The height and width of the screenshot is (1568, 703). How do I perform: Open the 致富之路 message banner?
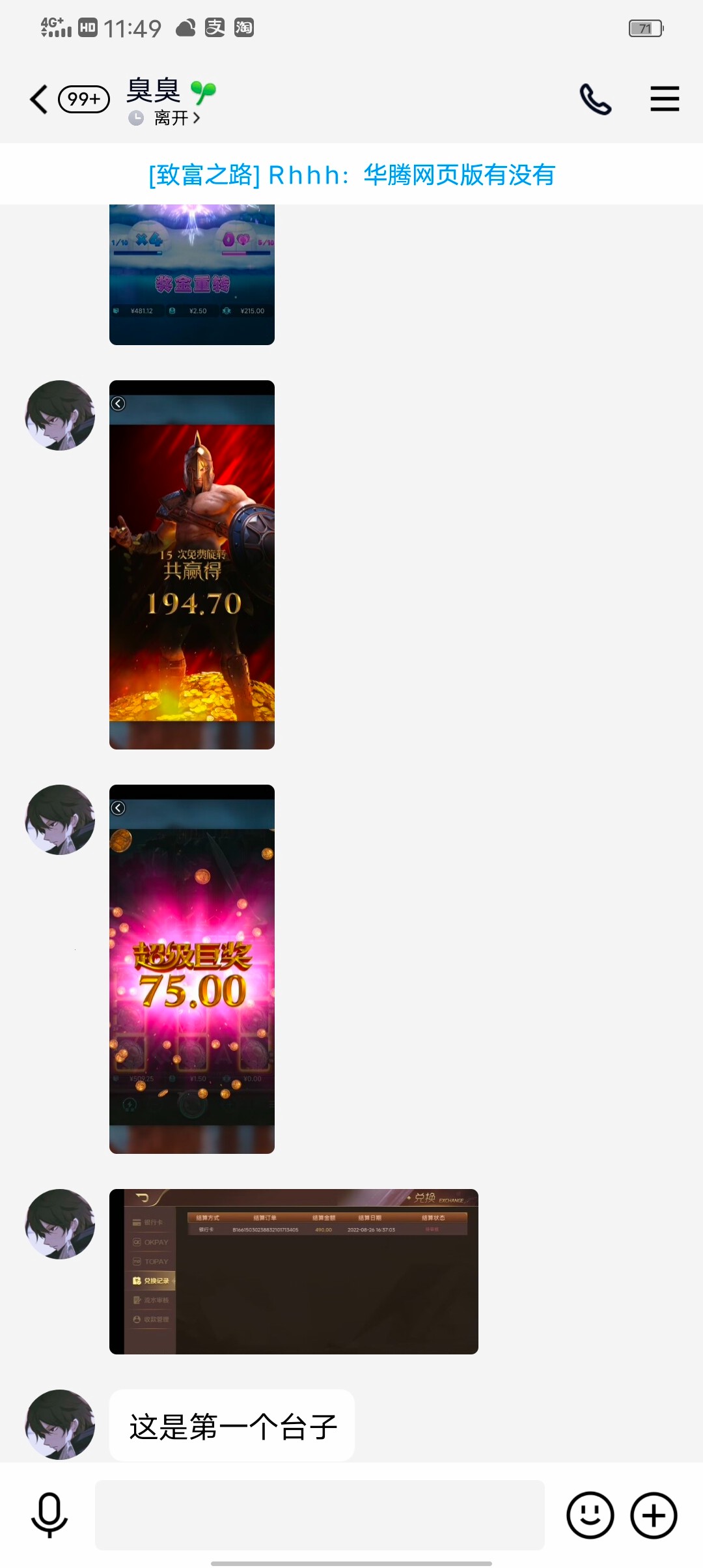[x=351, y=175]
